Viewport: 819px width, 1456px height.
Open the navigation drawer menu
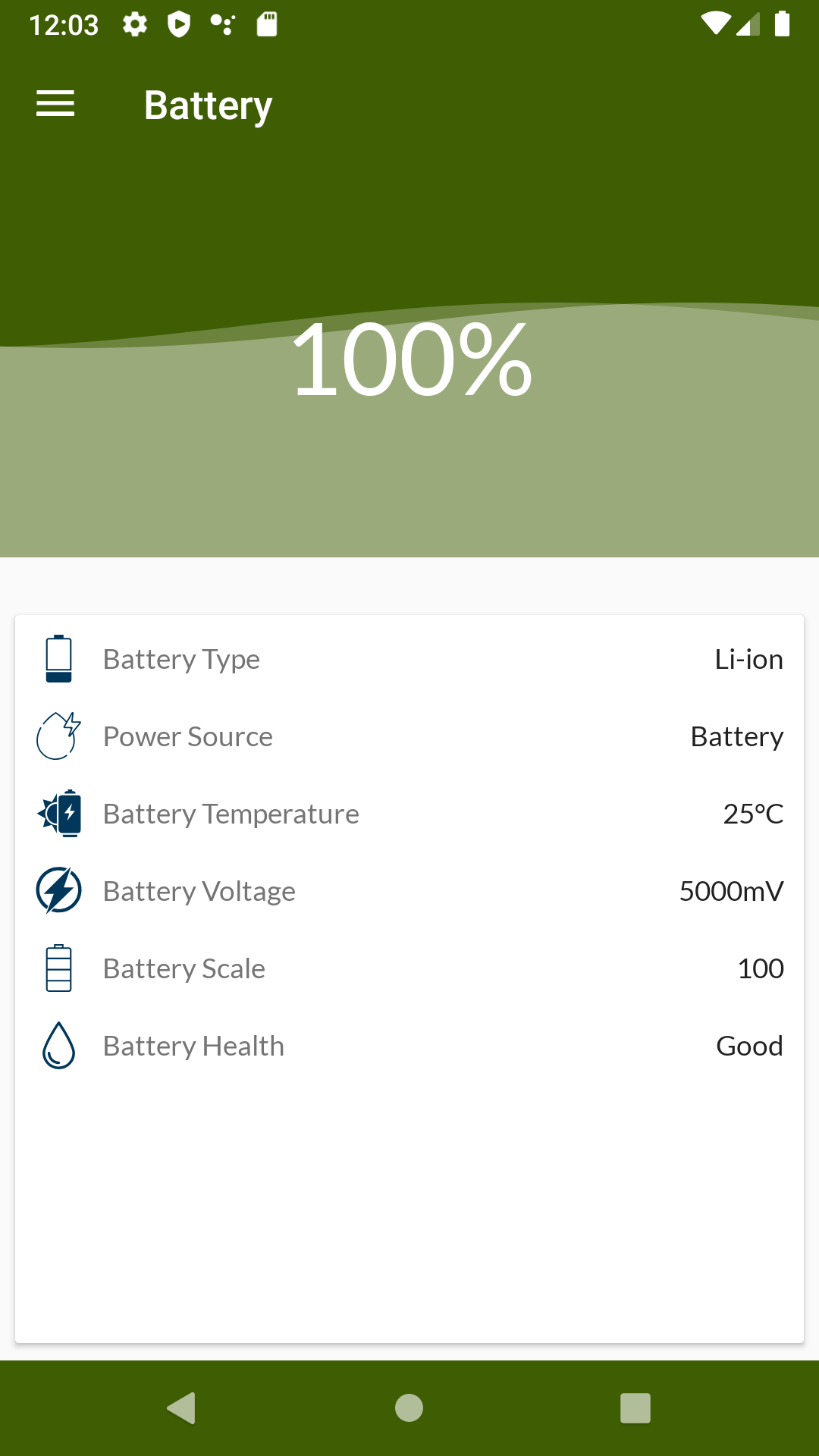click(55, 104)
